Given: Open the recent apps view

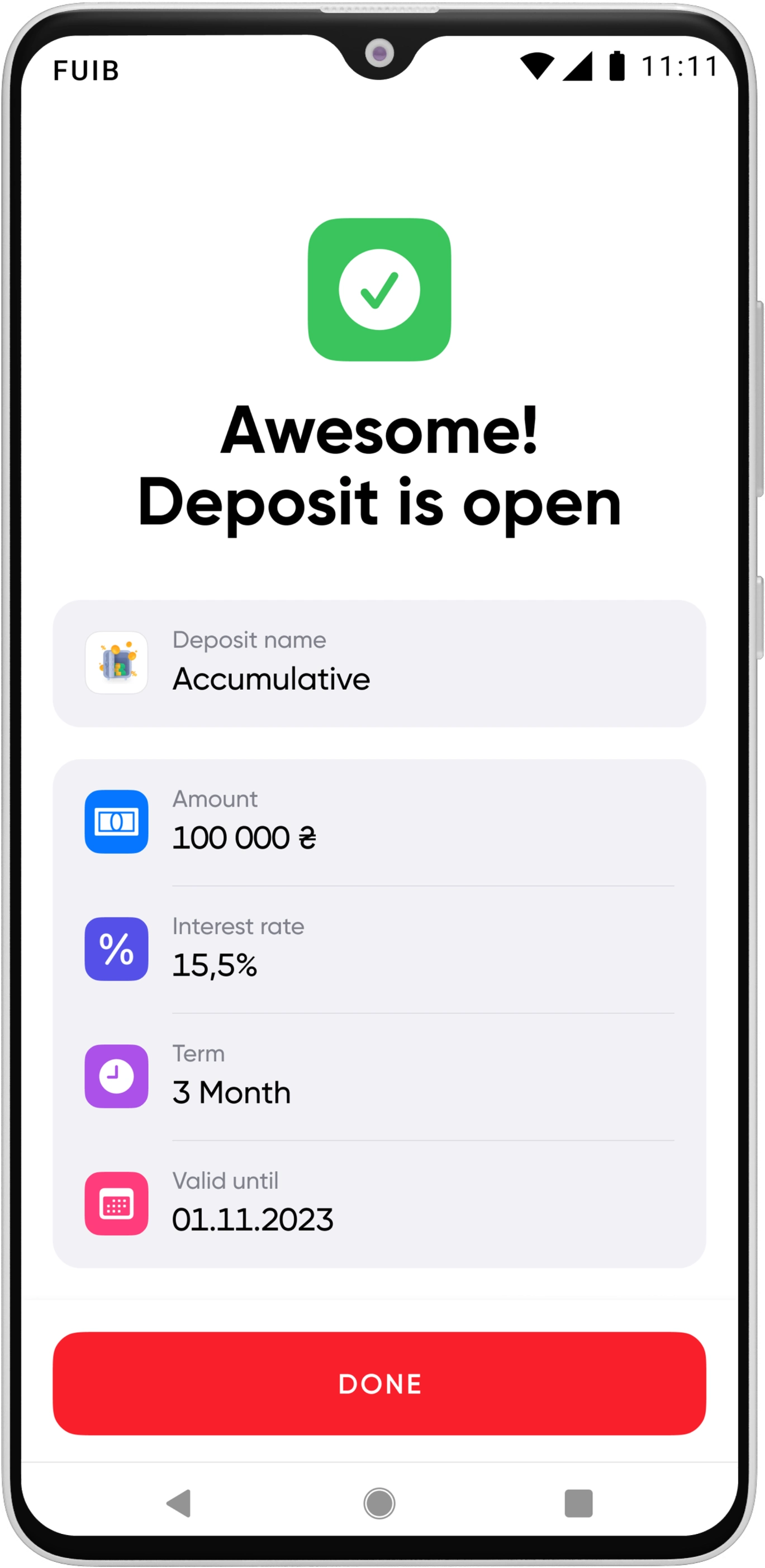Looking at the screenshot, I should (x=578, y=1503).
